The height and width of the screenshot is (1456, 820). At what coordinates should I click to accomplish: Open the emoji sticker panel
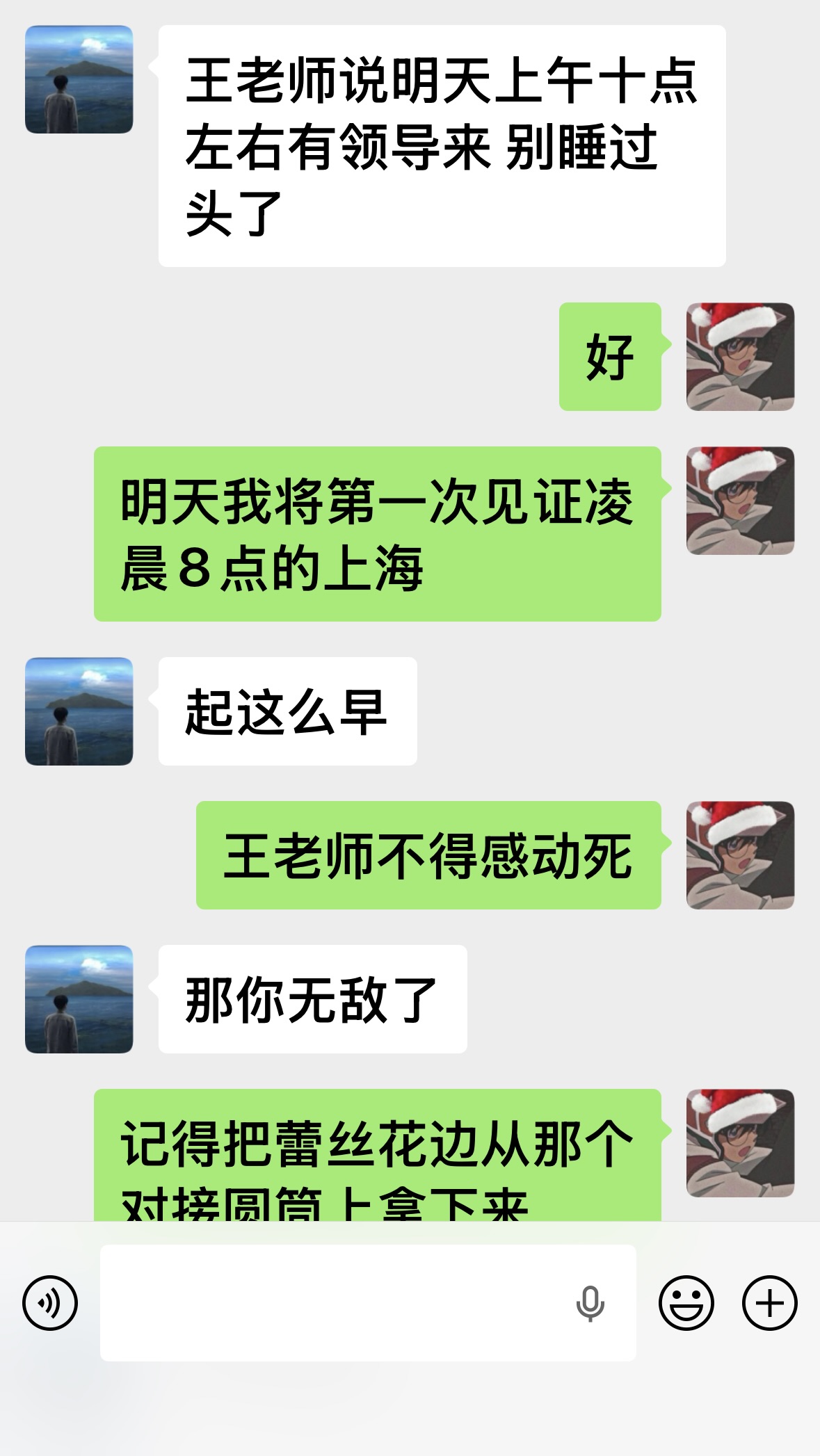(686, 1303)
